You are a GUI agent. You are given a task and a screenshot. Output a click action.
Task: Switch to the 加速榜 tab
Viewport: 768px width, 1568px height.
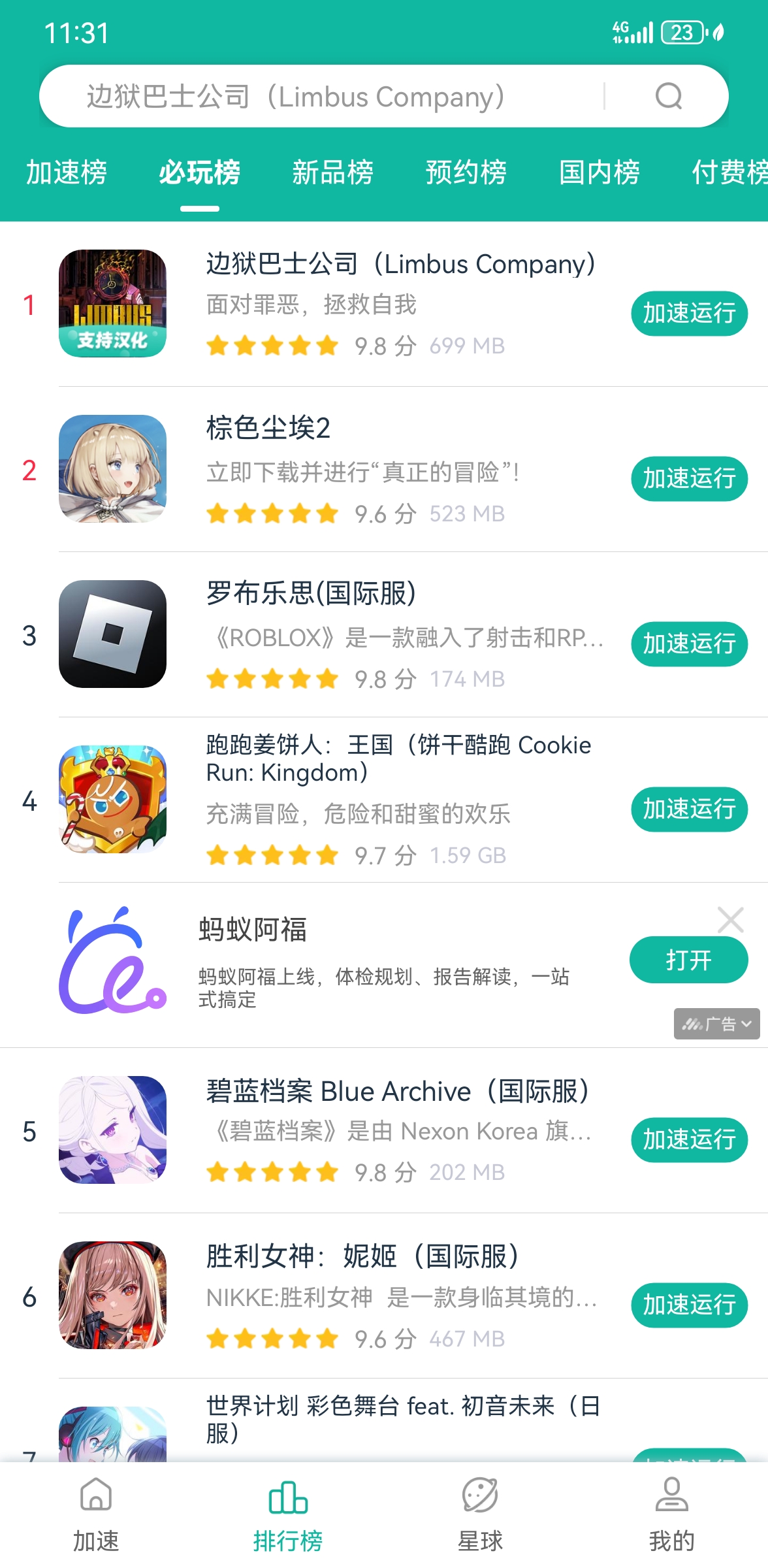[x=67, y=172]
